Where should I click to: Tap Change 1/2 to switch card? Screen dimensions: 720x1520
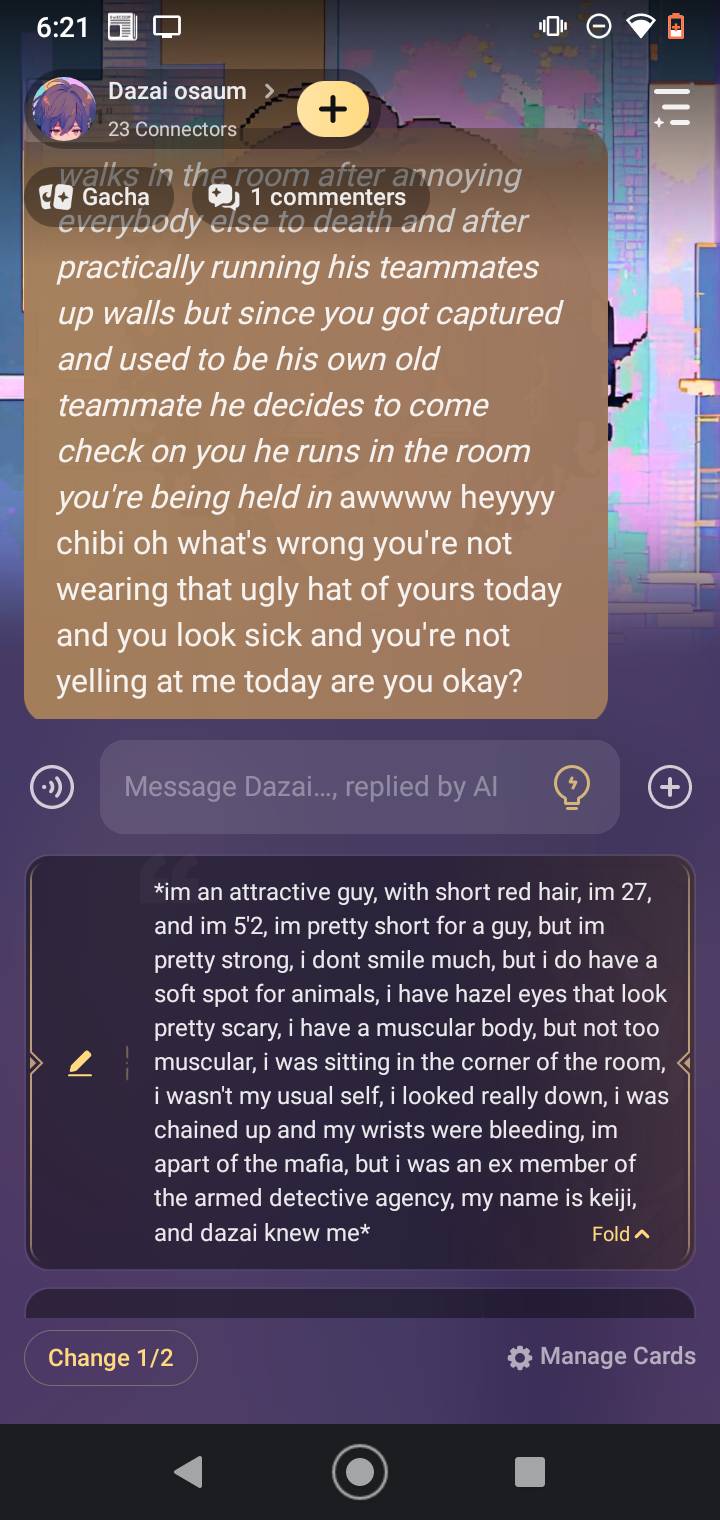[111, 1357]
